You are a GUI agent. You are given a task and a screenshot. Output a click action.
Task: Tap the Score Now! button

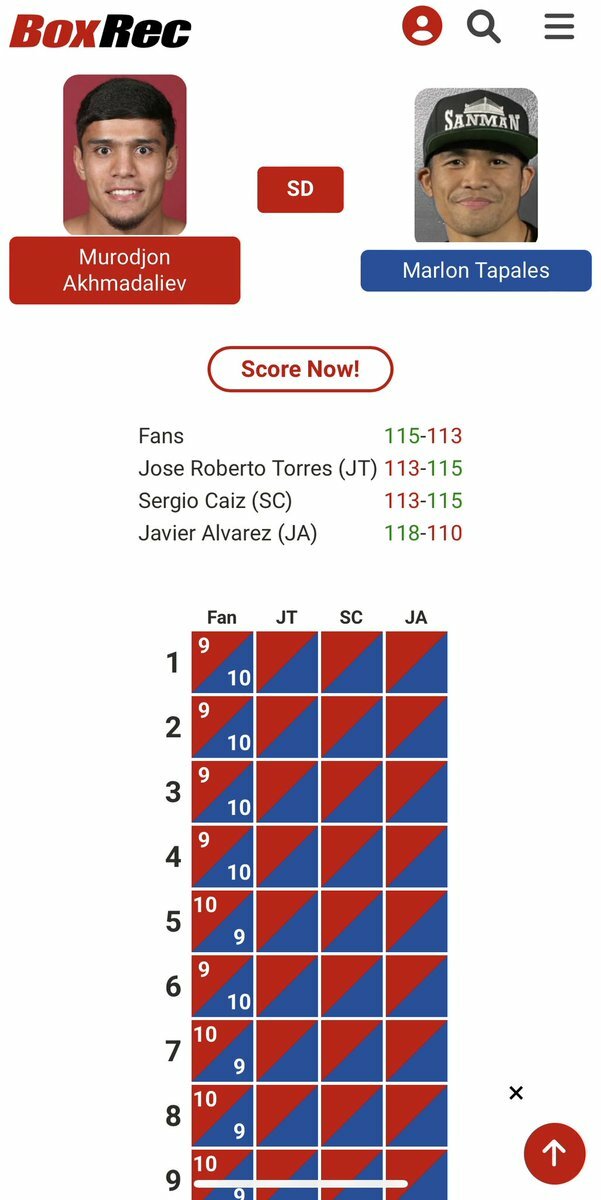[300, 369]
